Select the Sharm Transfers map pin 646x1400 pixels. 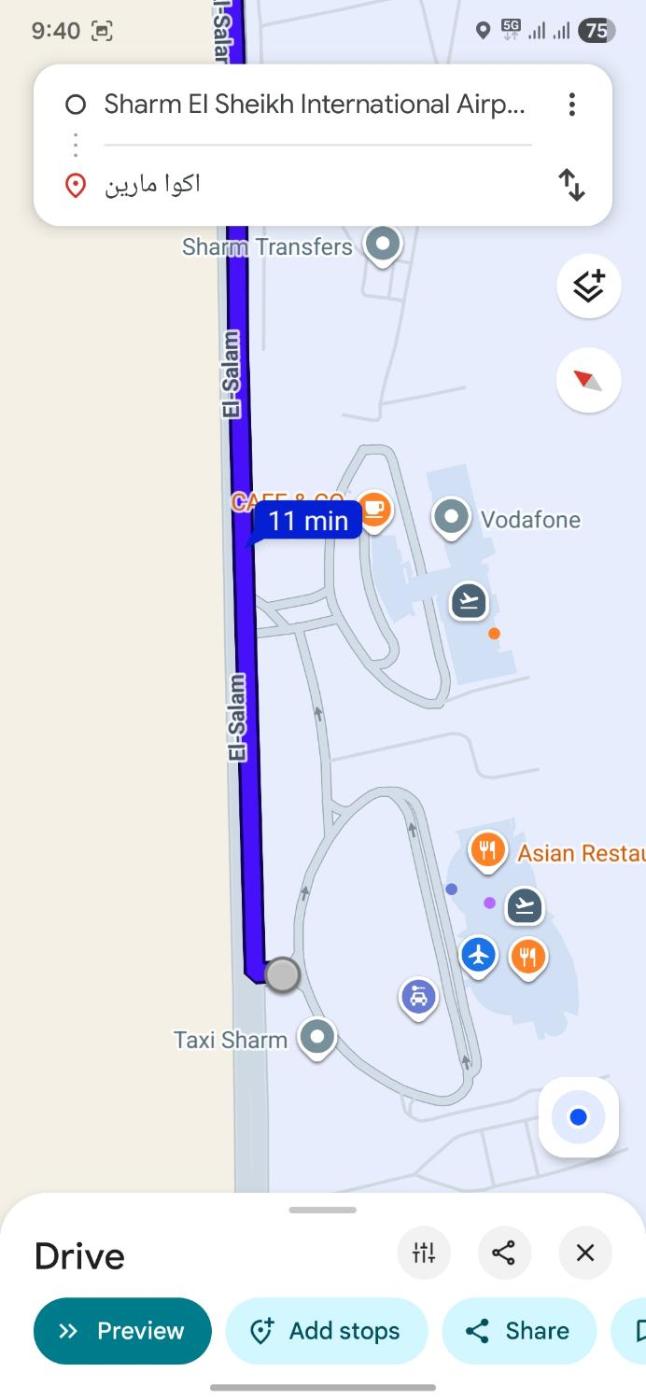[382, 243]
